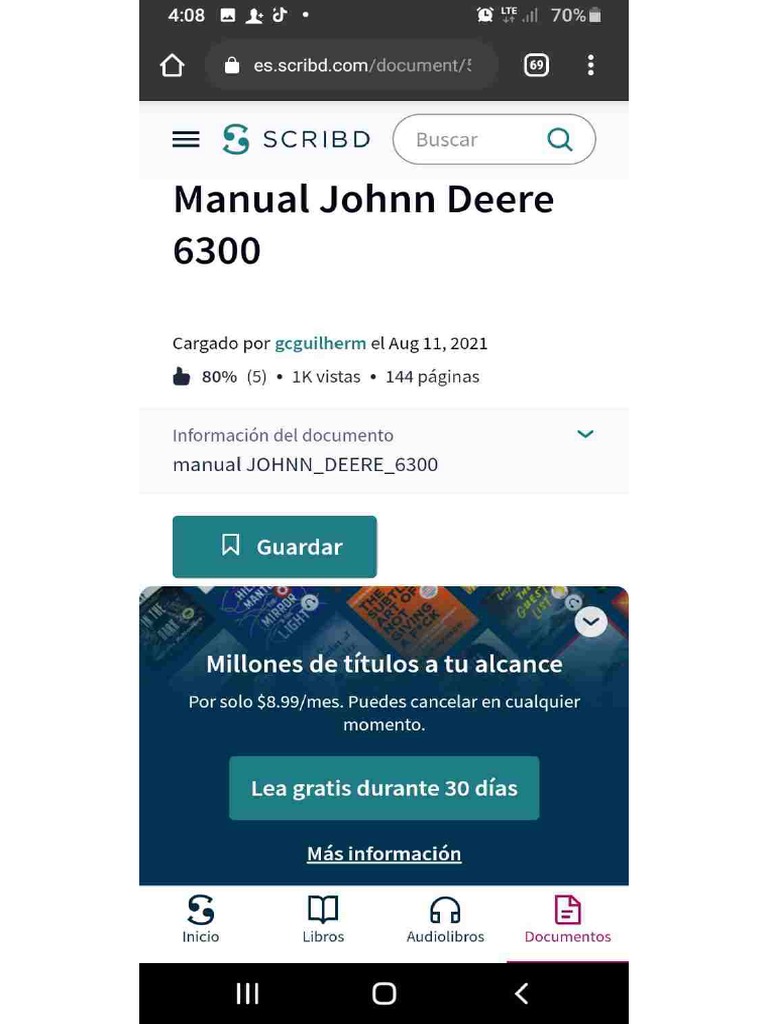768x1024 pixels.
Task: Tap the es.scribd.com address bar
Action: (353, 65)
